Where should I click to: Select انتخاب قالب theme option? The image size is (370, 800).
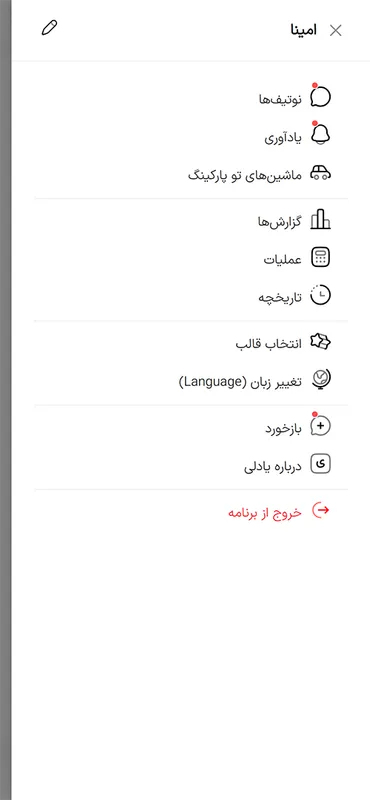(x=191, y=342)
